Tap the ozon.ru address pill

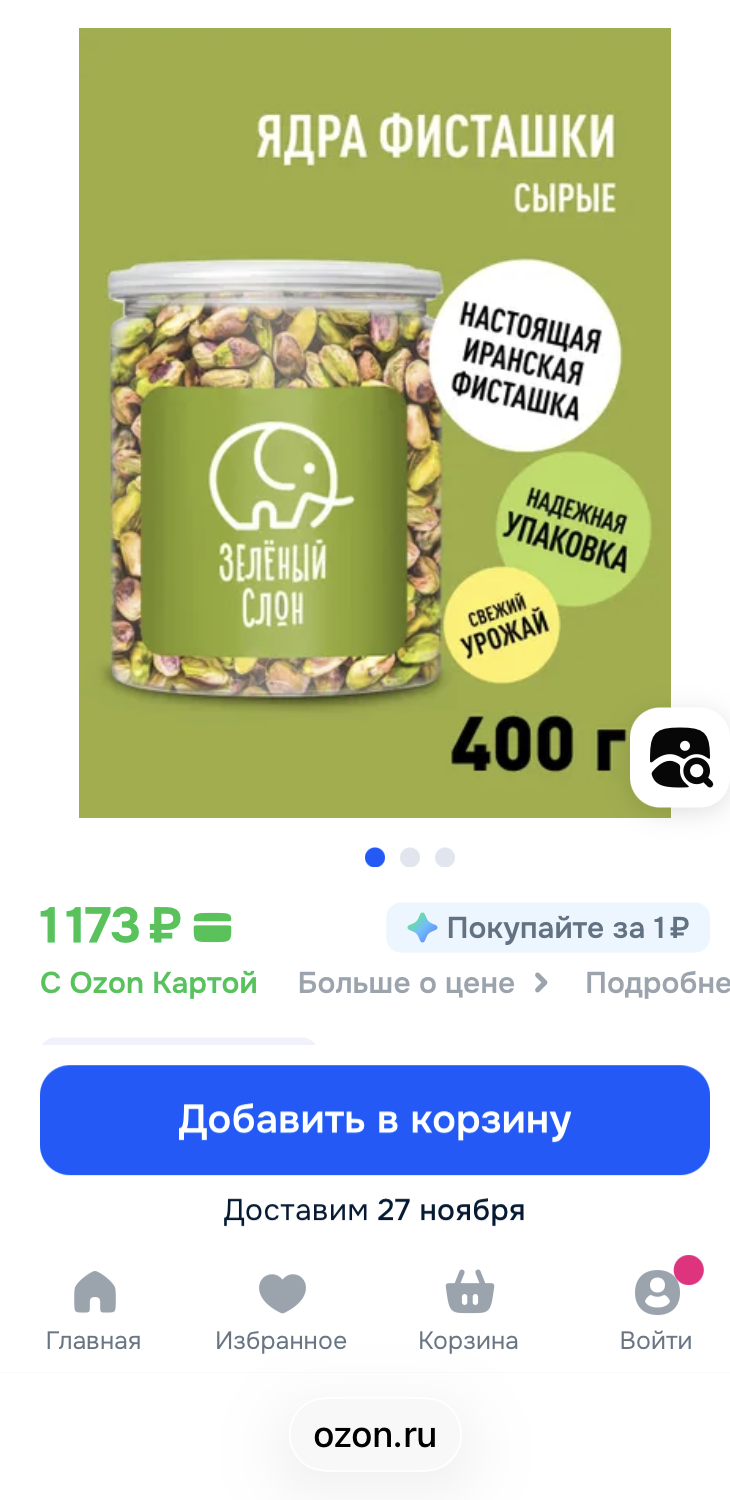pos(375,1435)
